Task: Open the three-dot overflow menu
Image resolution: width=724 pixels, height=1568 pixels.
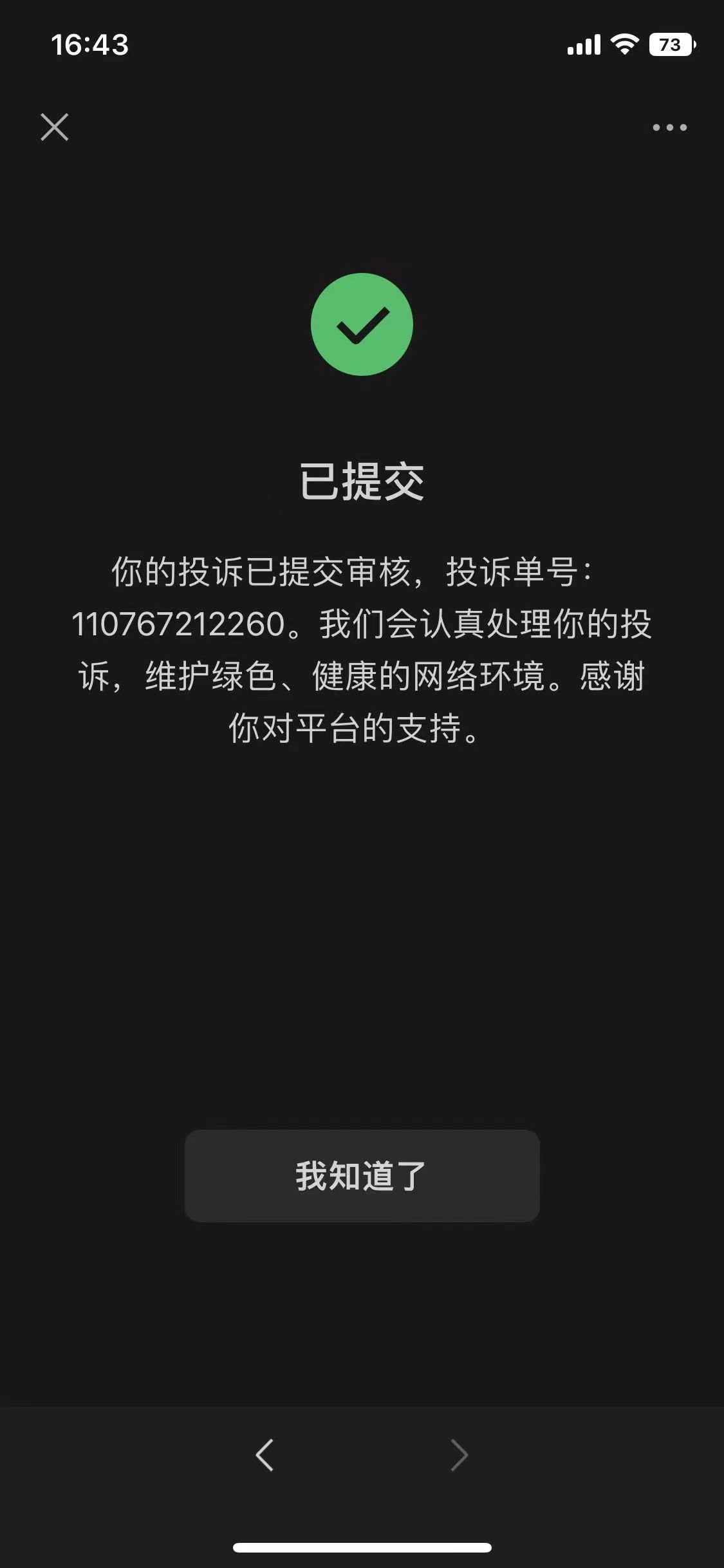Action: (x=669, y=127)
